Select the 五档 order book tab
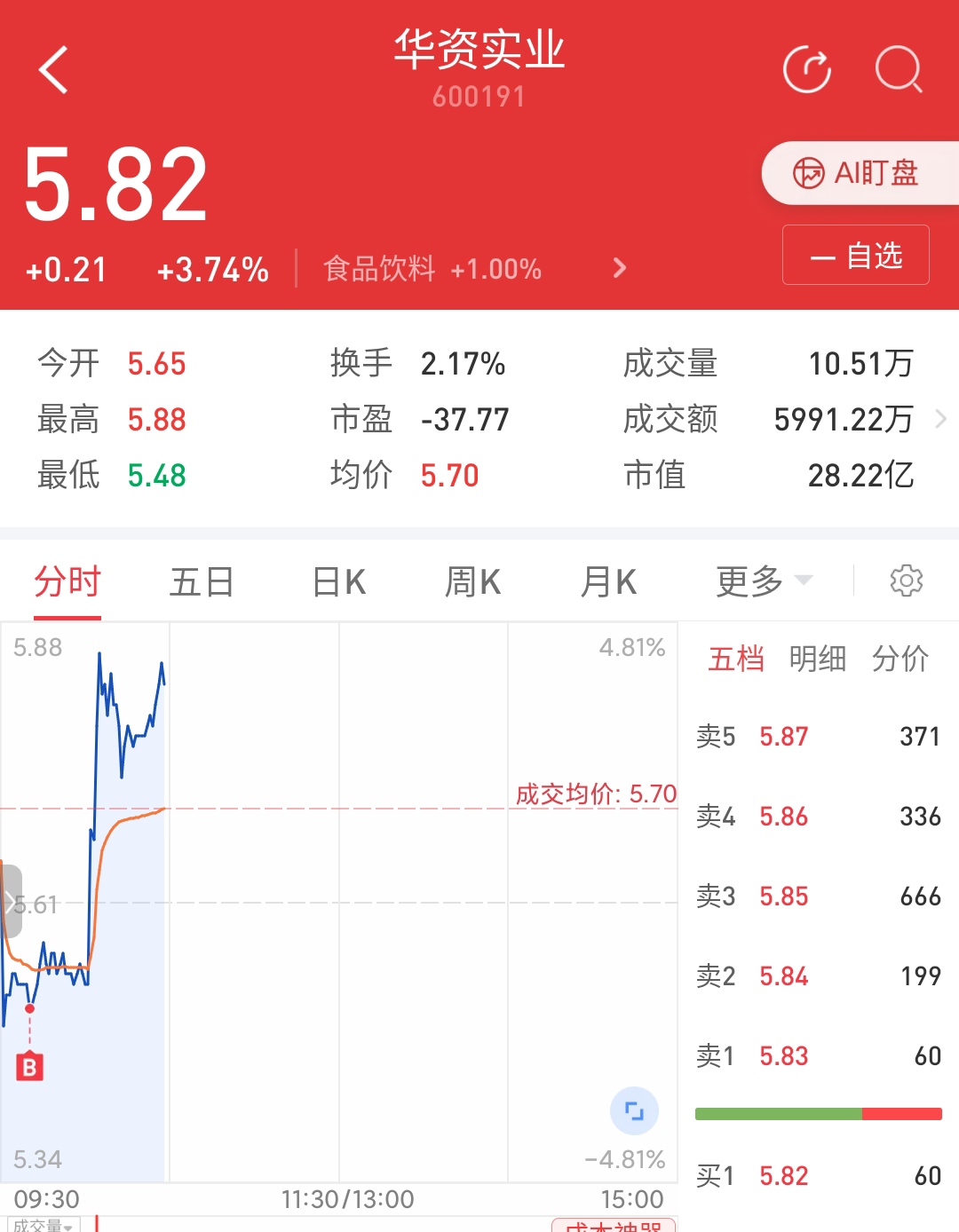The height and width of the screenshot is (1232, 959). pyautogui.click(x=735, y=659)
